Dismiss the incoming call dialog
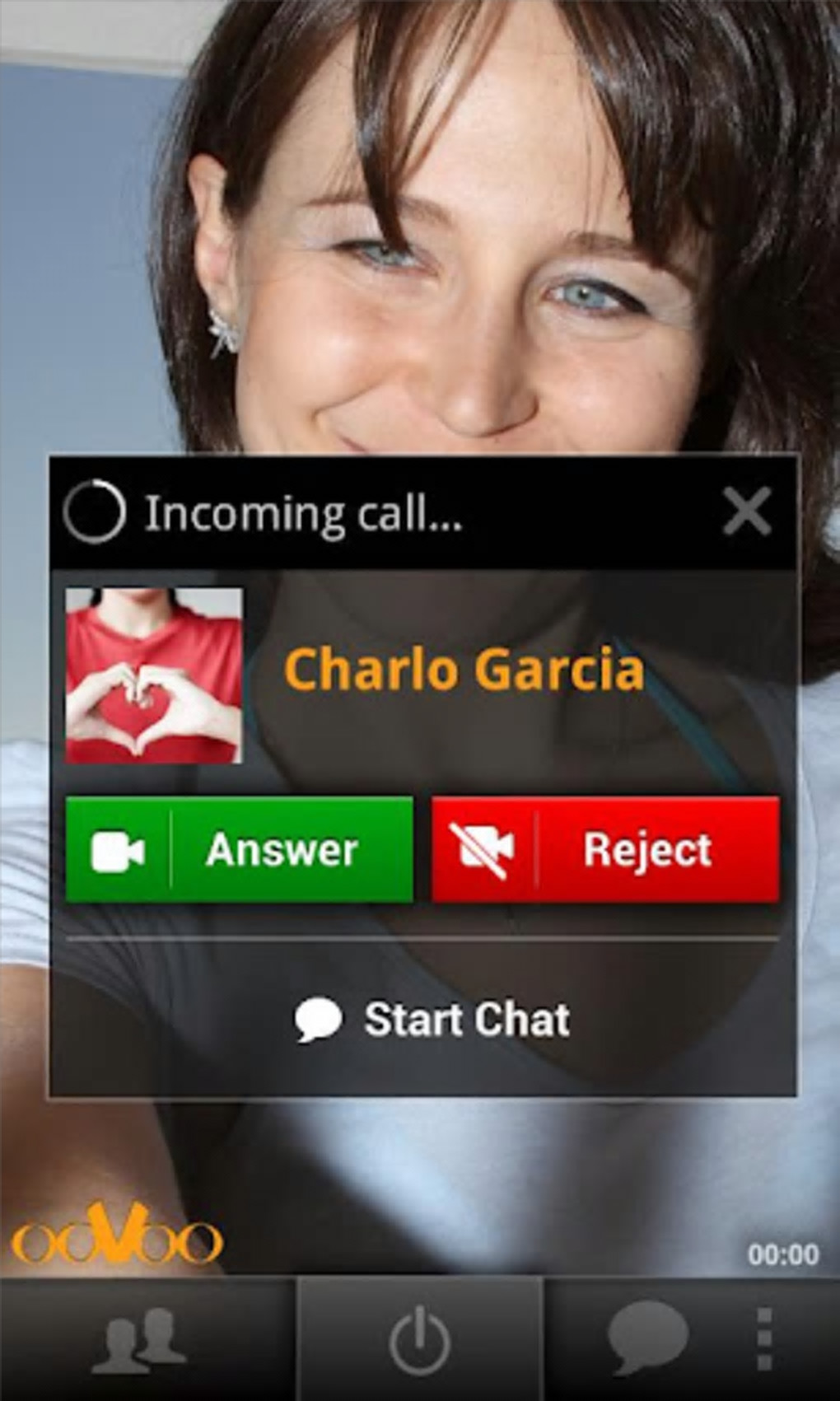The height and width of the screenshot is (1401, 840). coord(746,511)
